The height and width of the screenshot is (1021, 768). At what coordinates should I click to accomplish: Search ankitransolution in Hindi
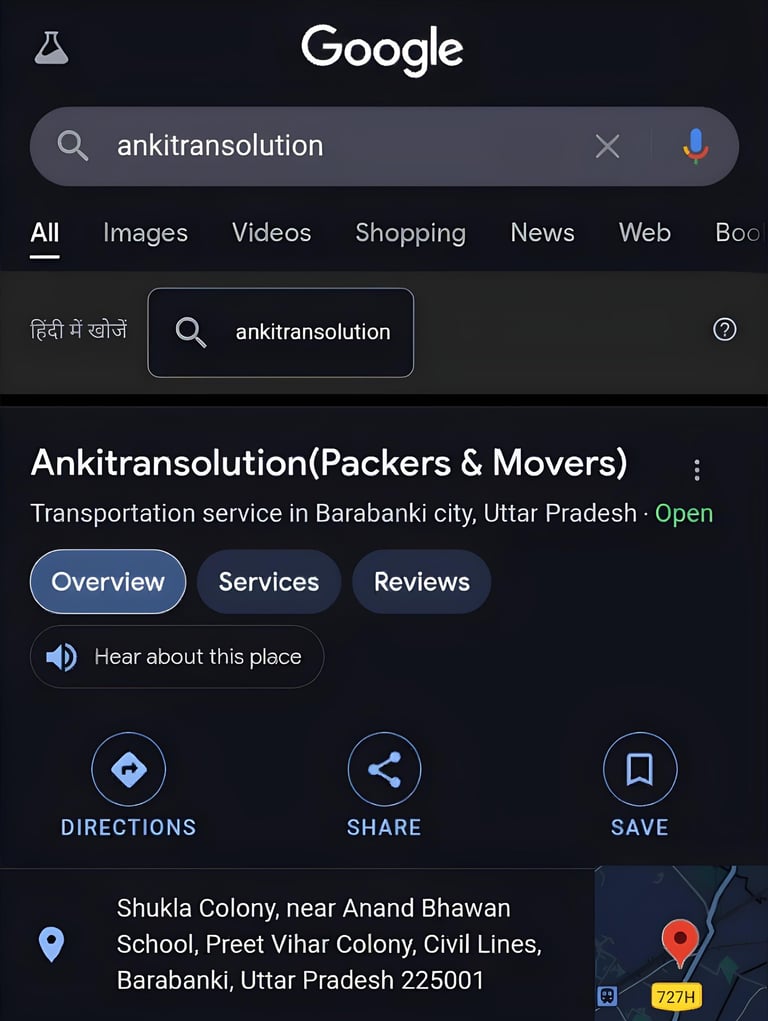(281, 332)
